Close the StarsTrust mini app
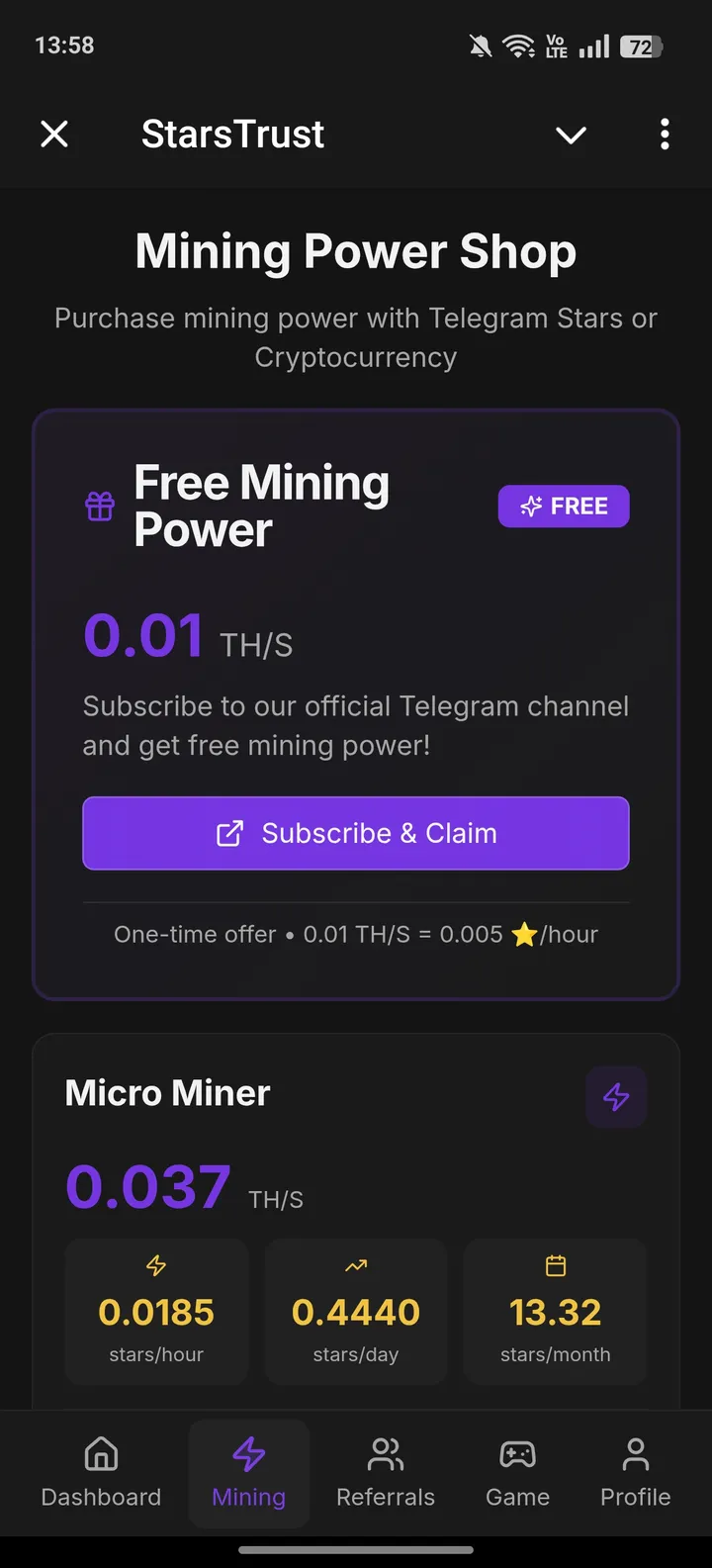 [x=54, y=135]
